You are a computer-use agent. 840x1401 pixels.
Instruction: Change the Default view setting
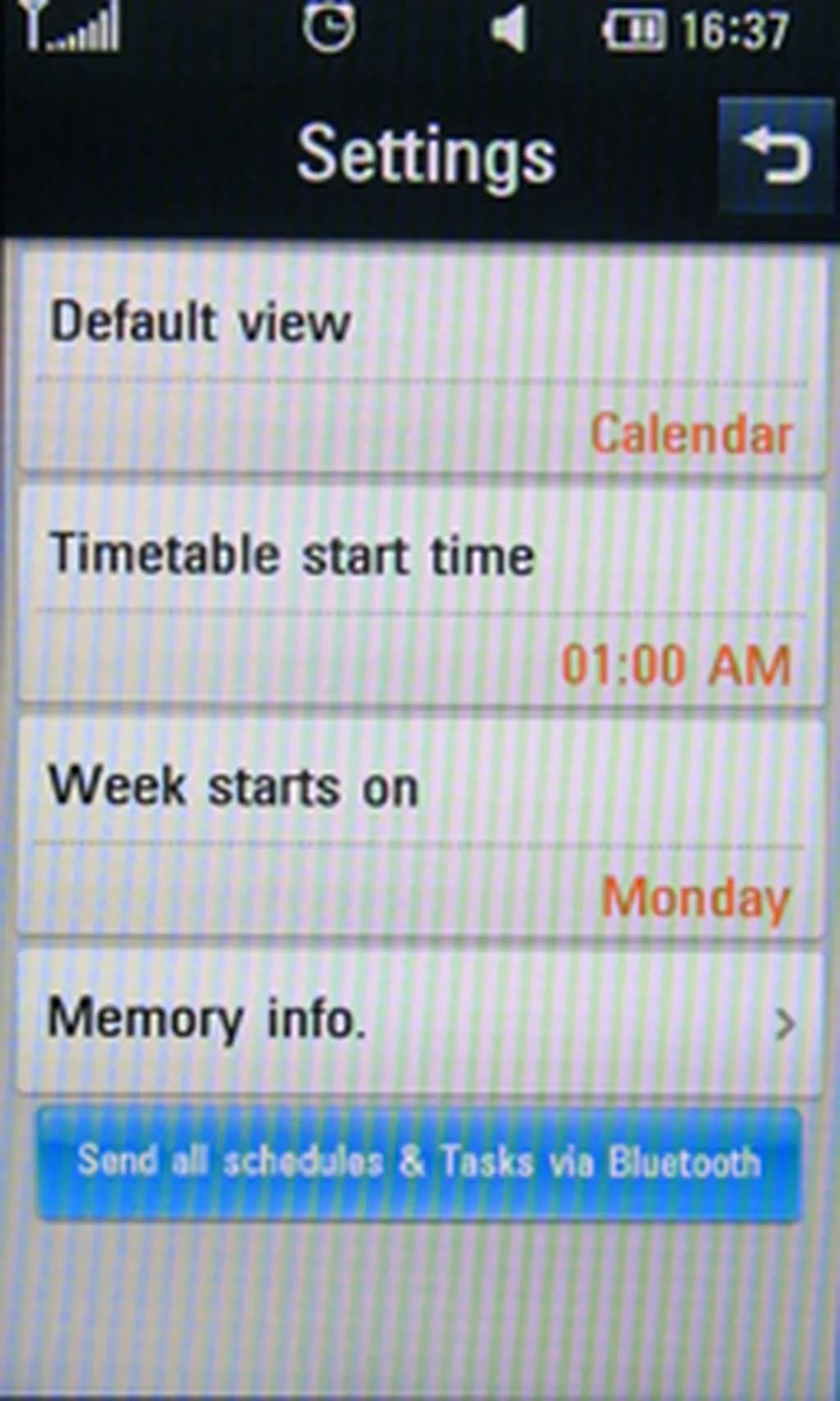422,365
